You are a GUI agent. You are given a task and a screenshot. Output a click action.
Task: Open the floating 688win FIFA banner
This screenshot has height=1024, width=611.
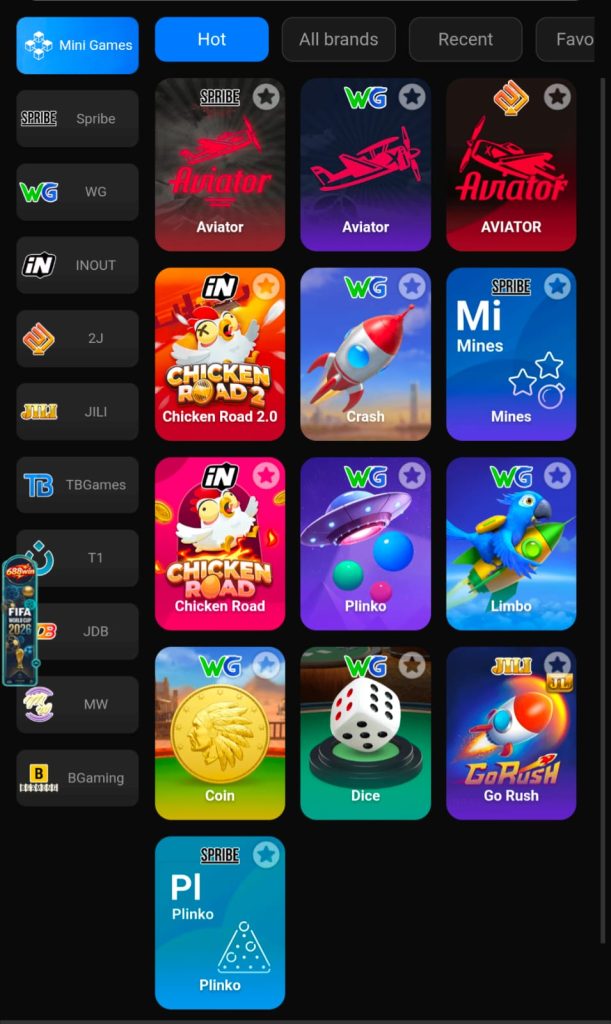click(21, 620)
